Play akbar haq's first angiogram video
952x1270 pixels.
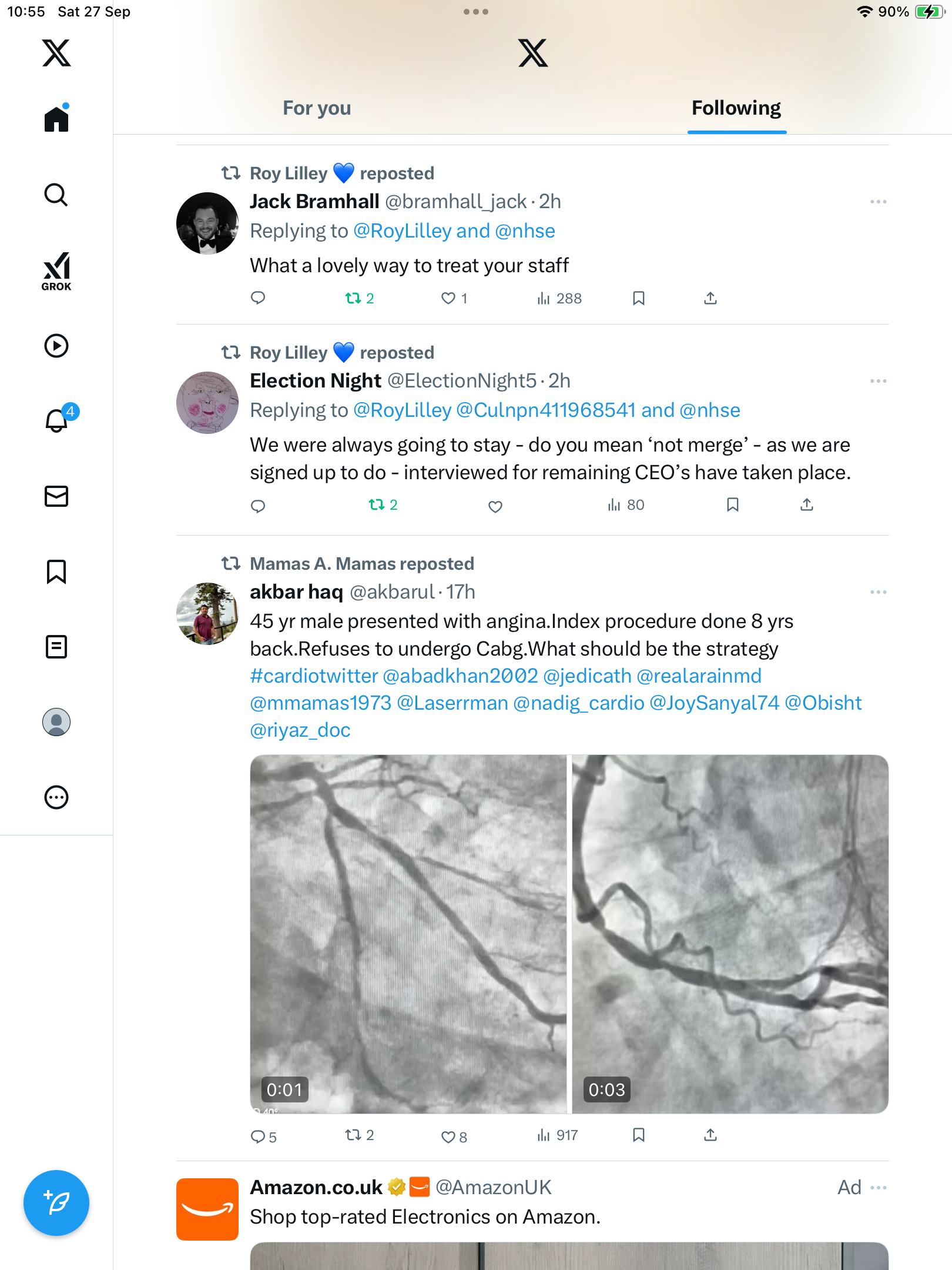408,934
